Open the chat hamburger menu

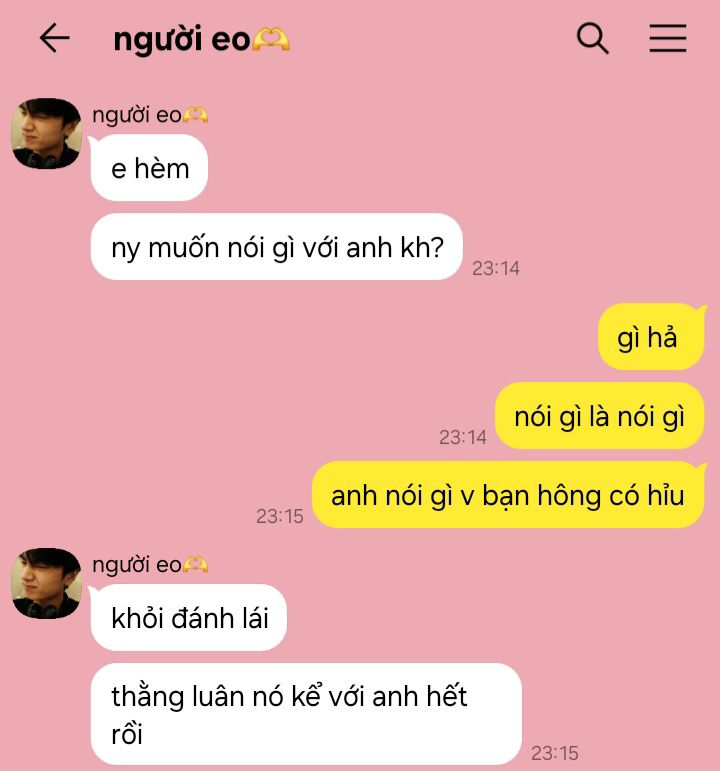tap(668, 38)
